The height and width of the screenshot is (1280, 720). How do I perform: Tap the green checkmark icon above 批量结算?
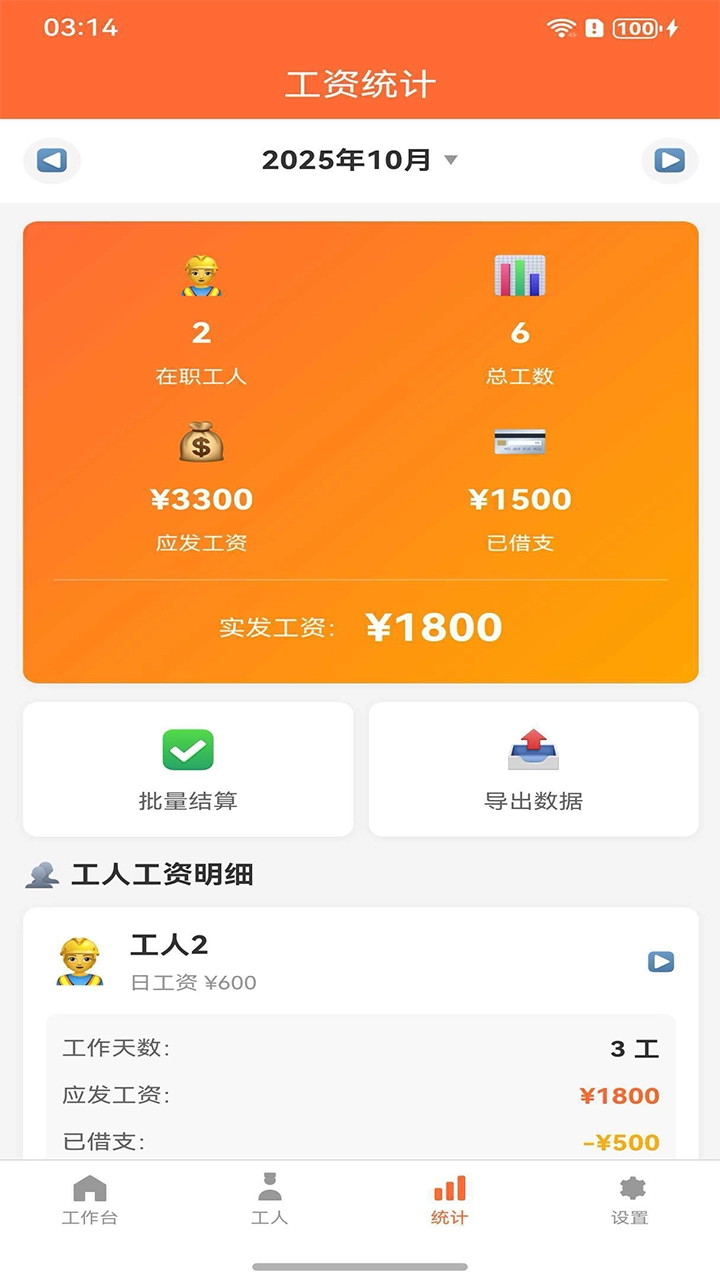(189, 750)
